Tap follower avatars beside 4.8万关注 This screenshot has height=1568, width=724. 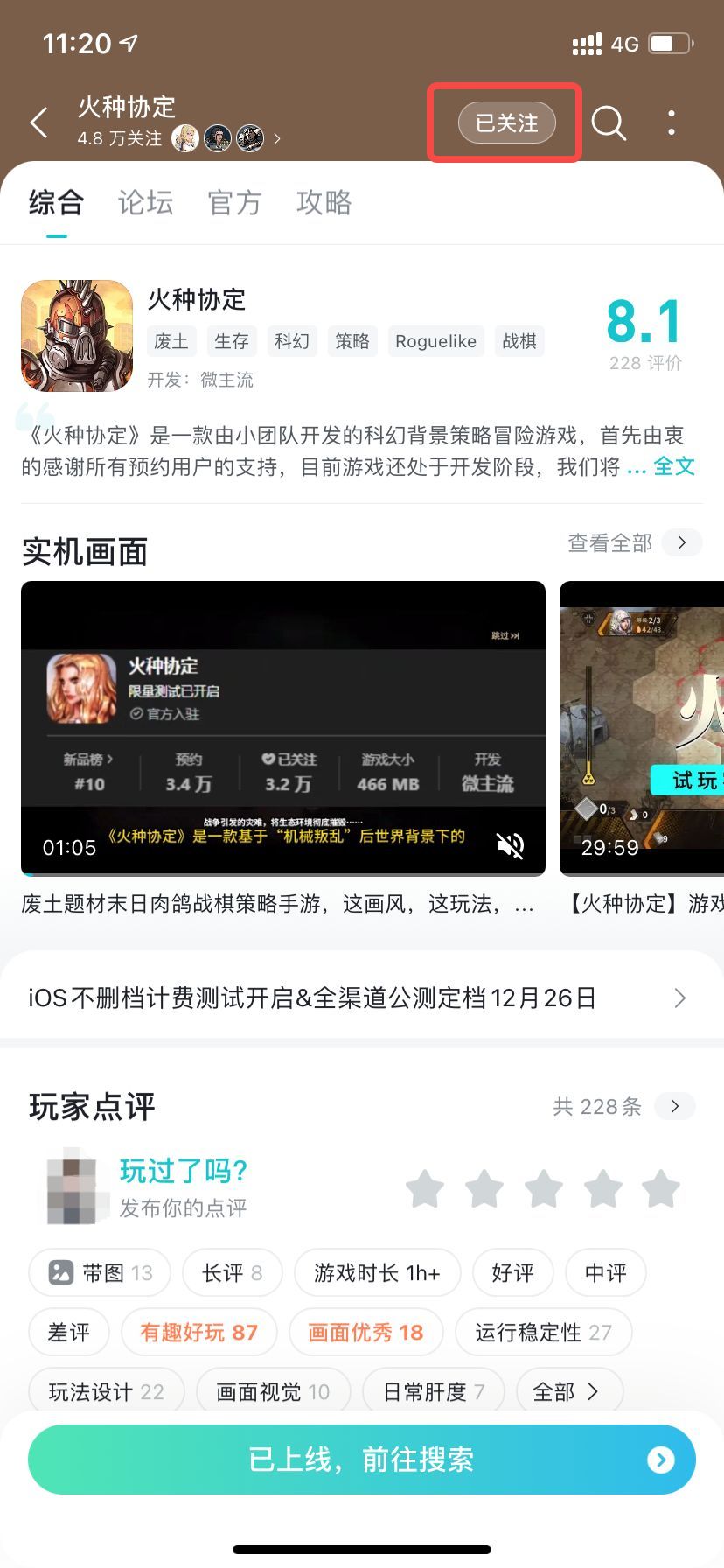click(217, 138)
